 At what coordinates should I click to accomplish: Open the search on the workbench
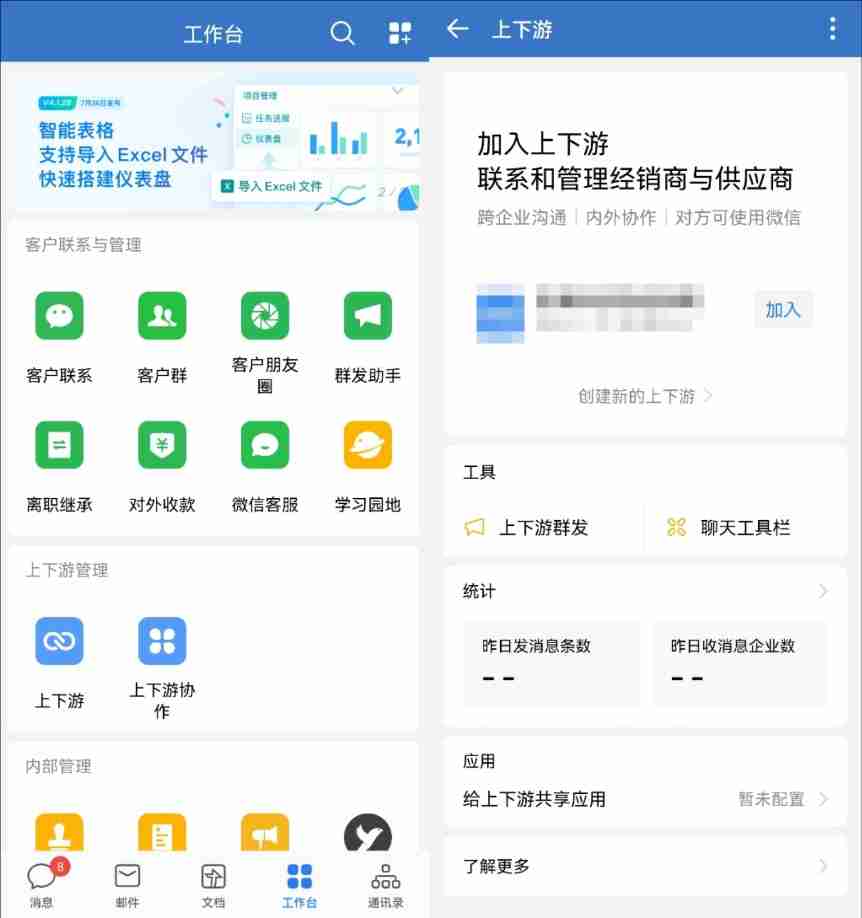tap(342, 31)
